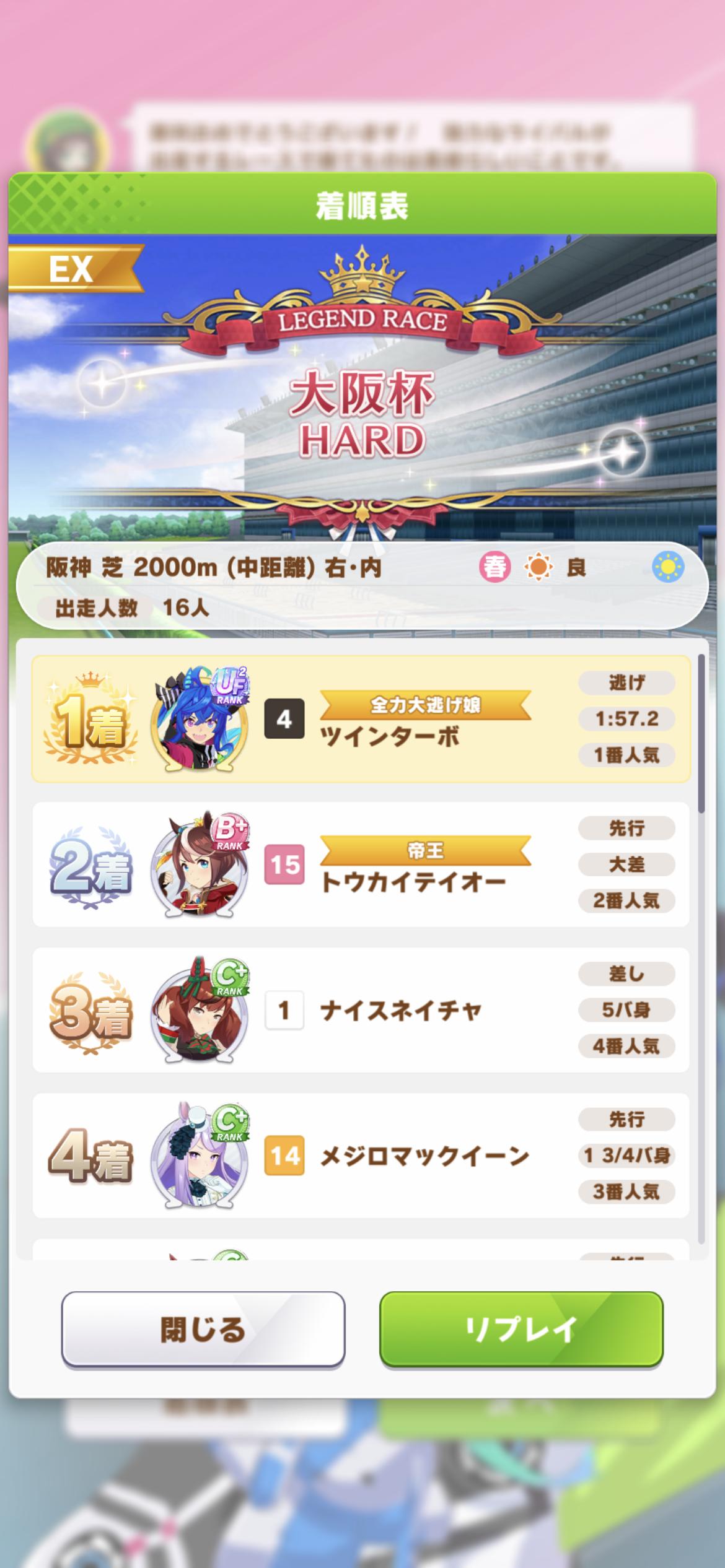The height and width of the screenshot is (1568, 725).
Task: Open first-place ツインターボ's result row
Action: (361, 719)
